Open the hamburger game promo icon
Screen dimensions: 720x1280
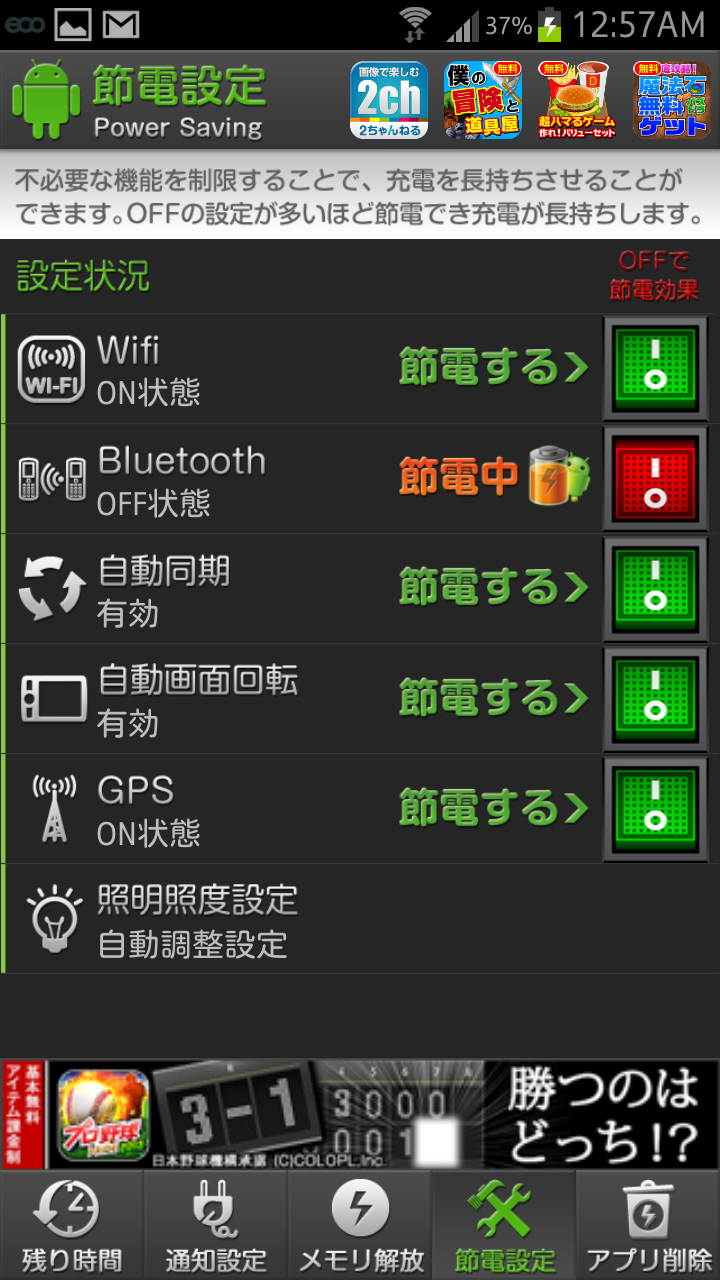coord(577,100)
